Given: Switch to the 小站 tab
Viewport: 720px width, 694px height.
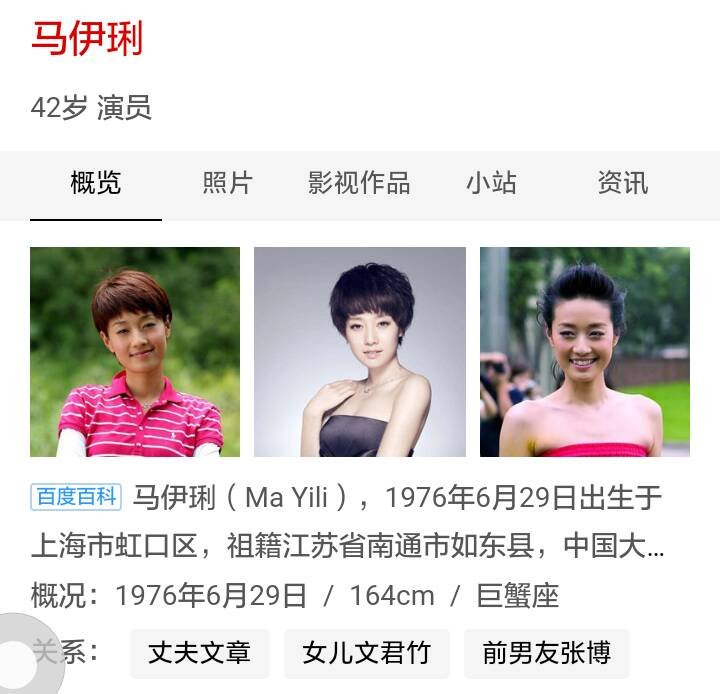Looking at the screenshot, I should click(x=491, y=183).
